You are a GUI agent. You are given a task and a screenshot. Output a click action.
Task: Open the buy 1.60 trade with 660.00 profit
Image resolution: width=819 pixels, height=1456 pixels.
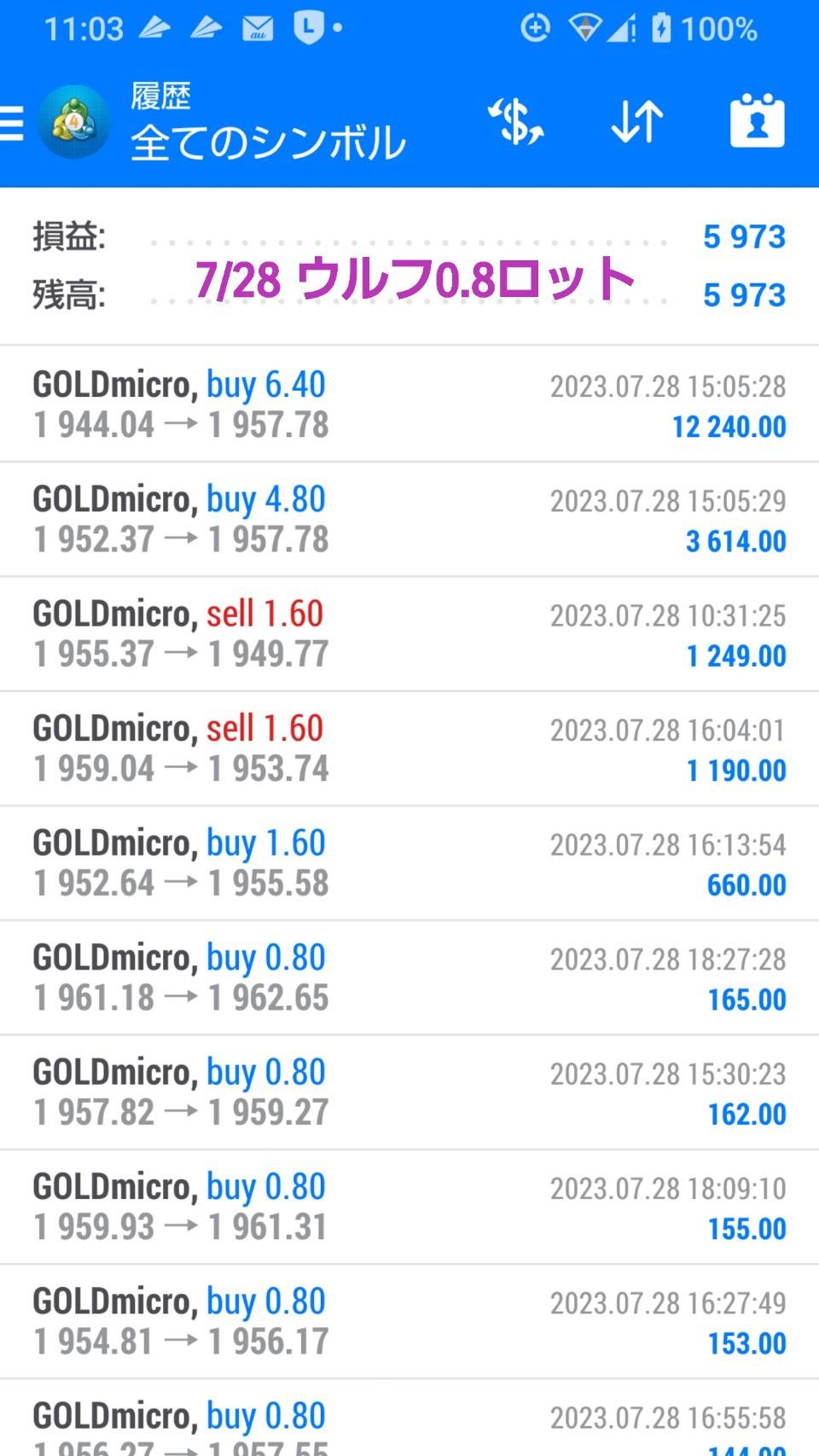409,863
